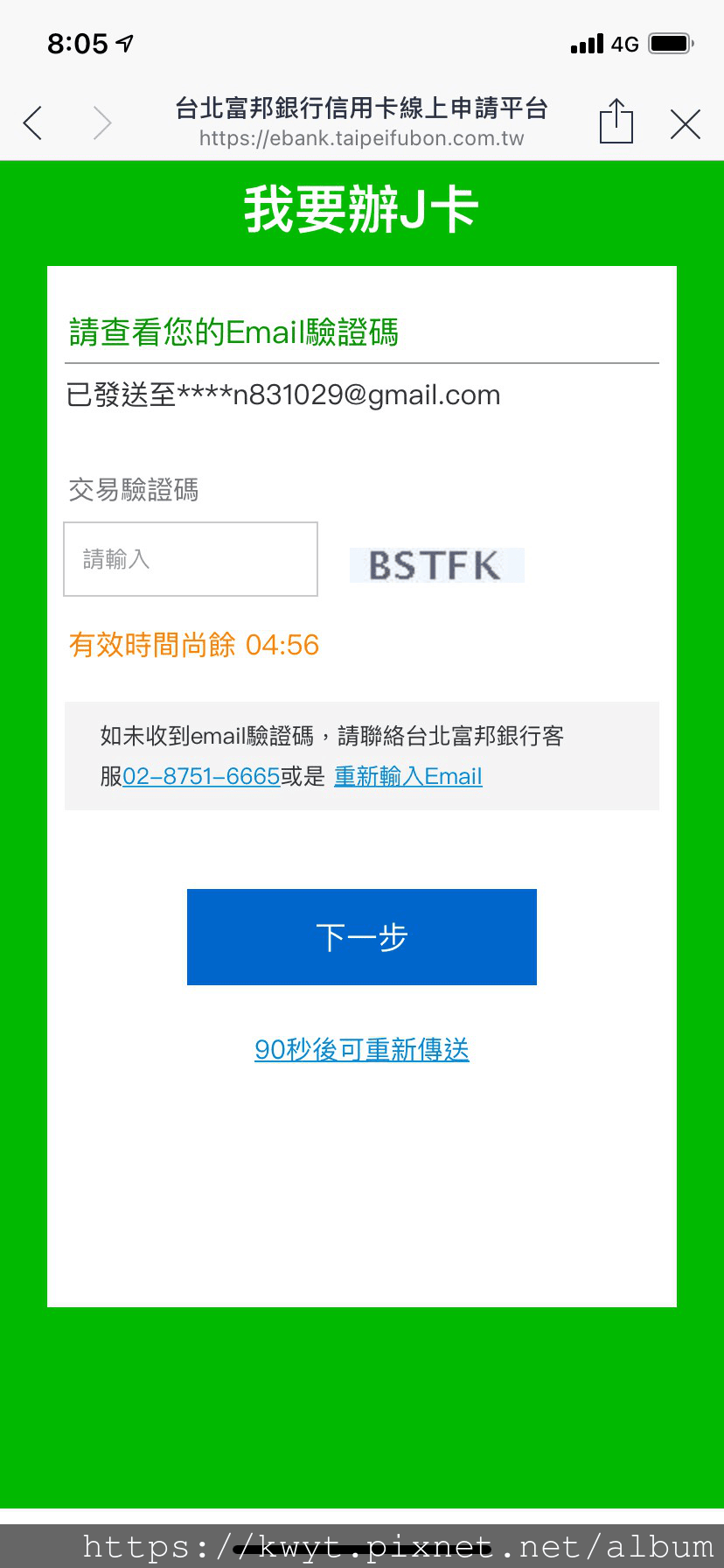Viewport: 724px width, 1568px height.
Task: Close the in-app browser
Action: [x=686, y=124]
